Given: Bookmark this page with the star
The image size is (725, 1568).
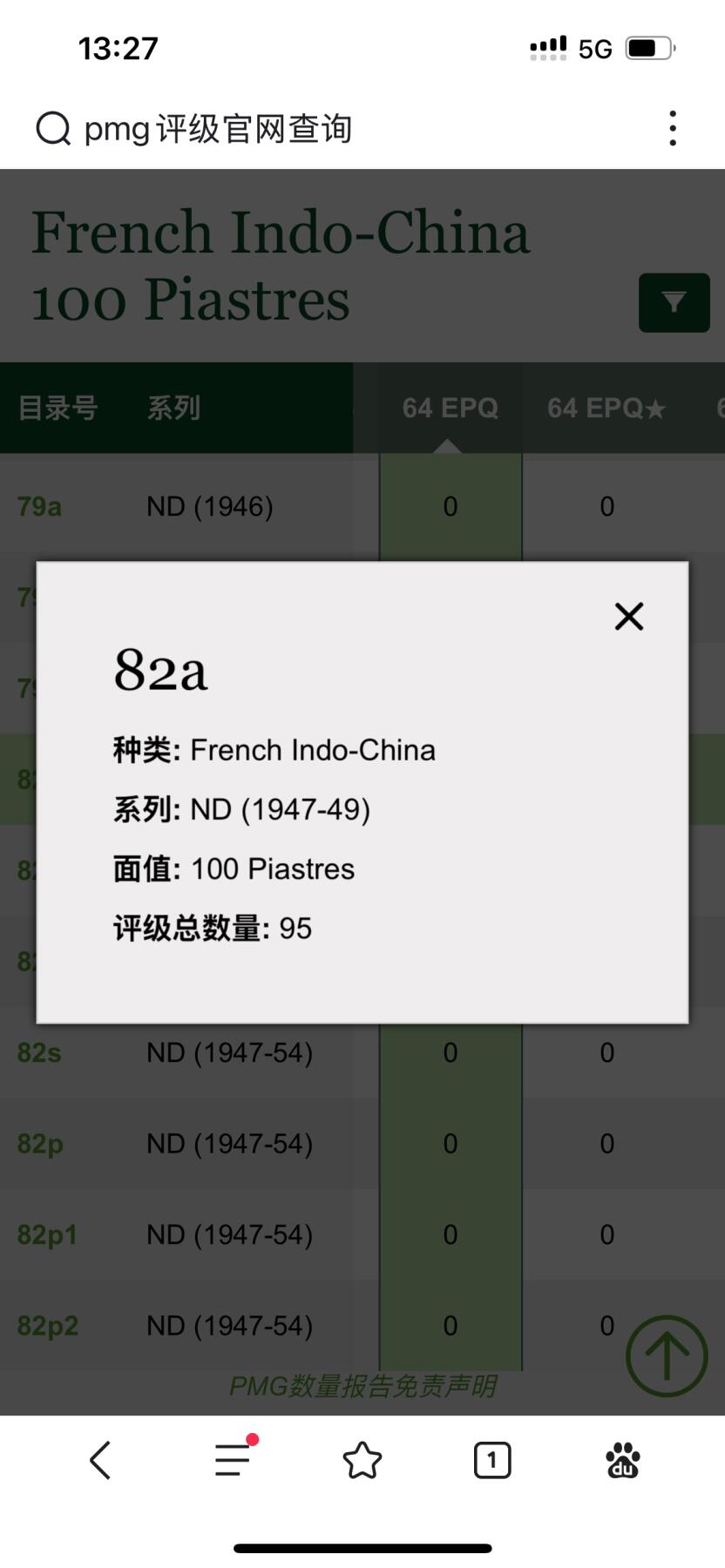Looking at the screenshot, I should pyautogui.click(x=362, y=1461).
